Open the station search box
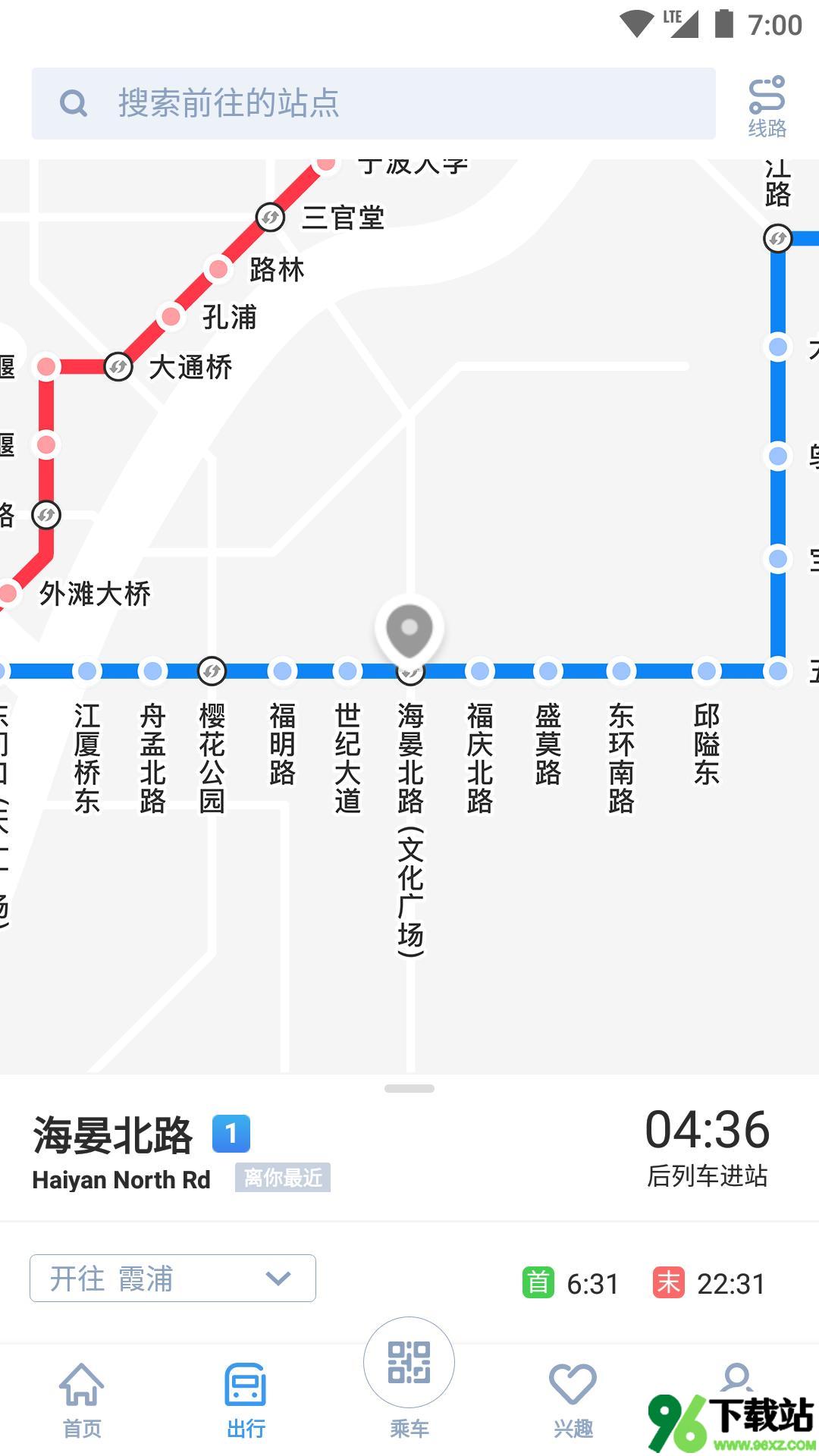The height and width of the screenshot is (1456, 819). click(373, 103)
